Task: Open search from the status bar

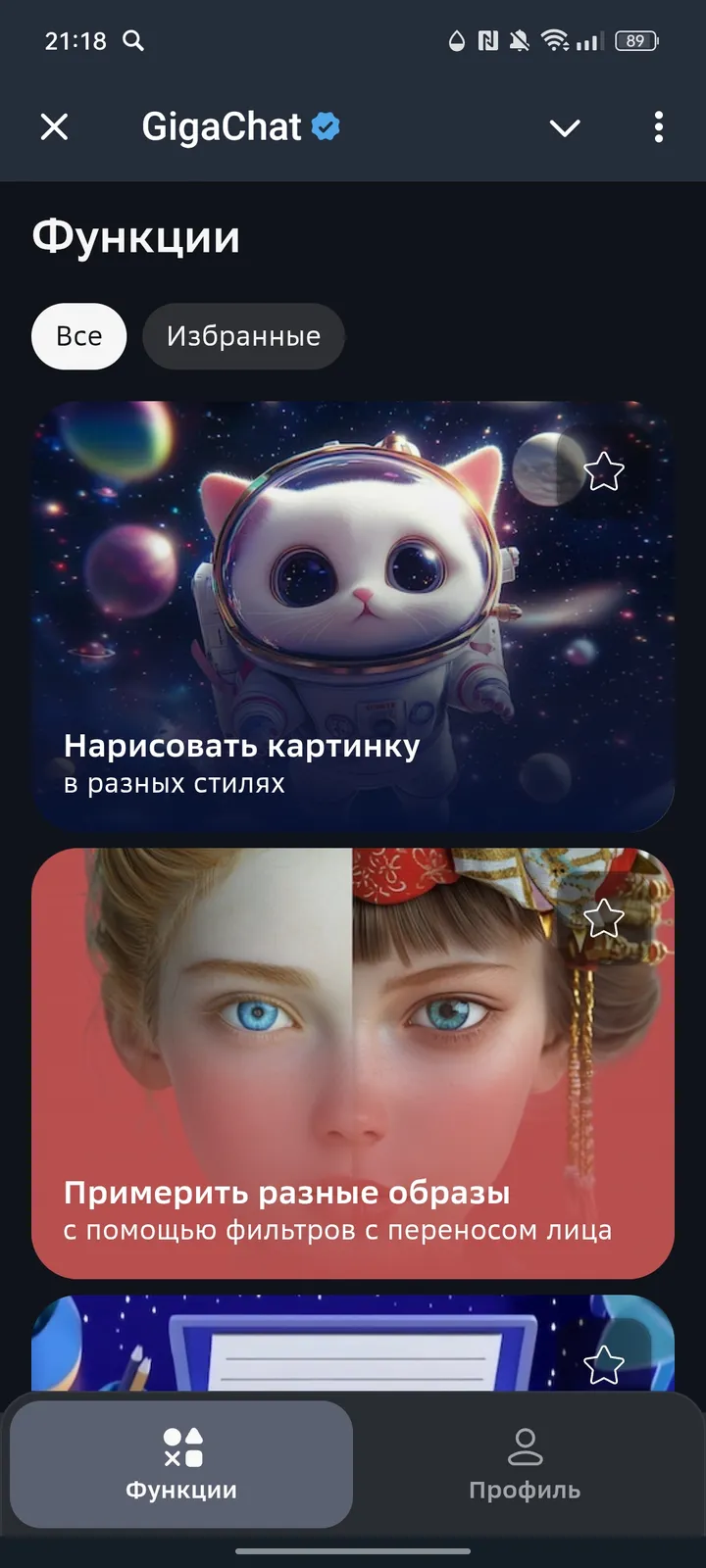Action: click(134, 41)
